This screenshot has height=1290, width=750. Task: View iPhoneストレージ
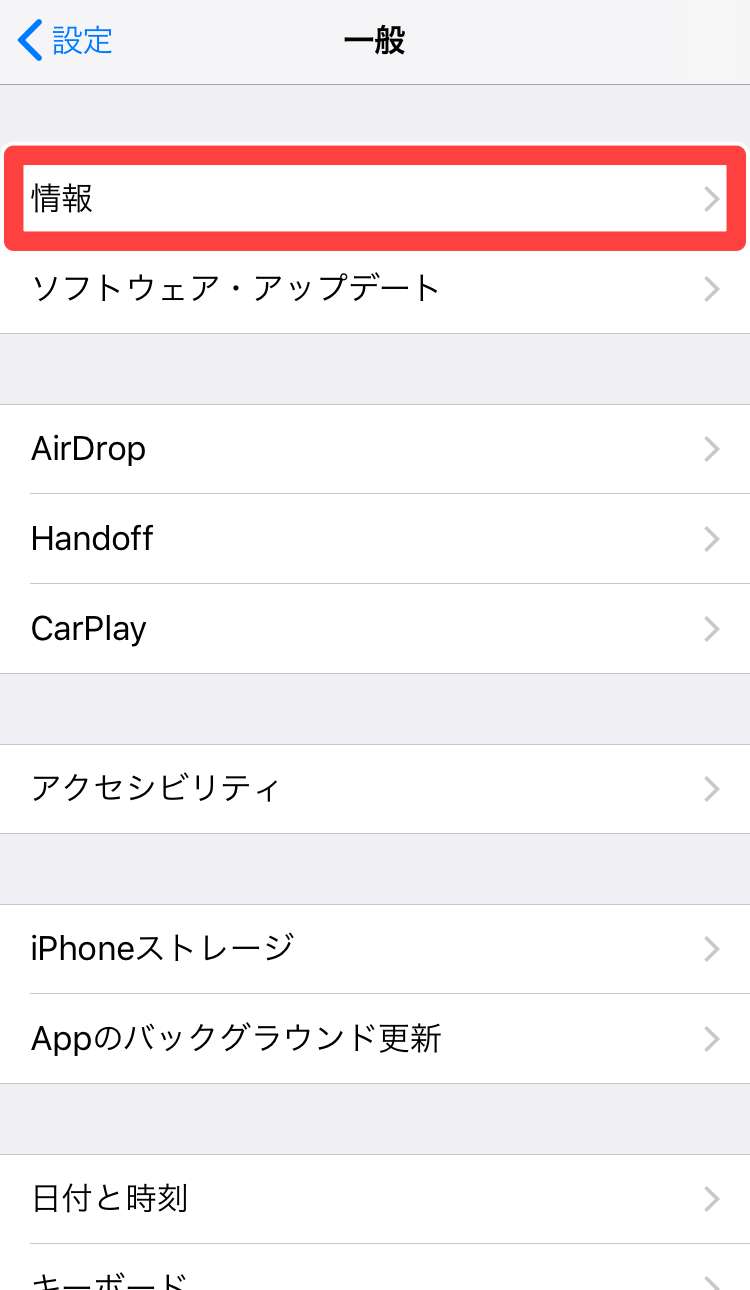point(374,948)
